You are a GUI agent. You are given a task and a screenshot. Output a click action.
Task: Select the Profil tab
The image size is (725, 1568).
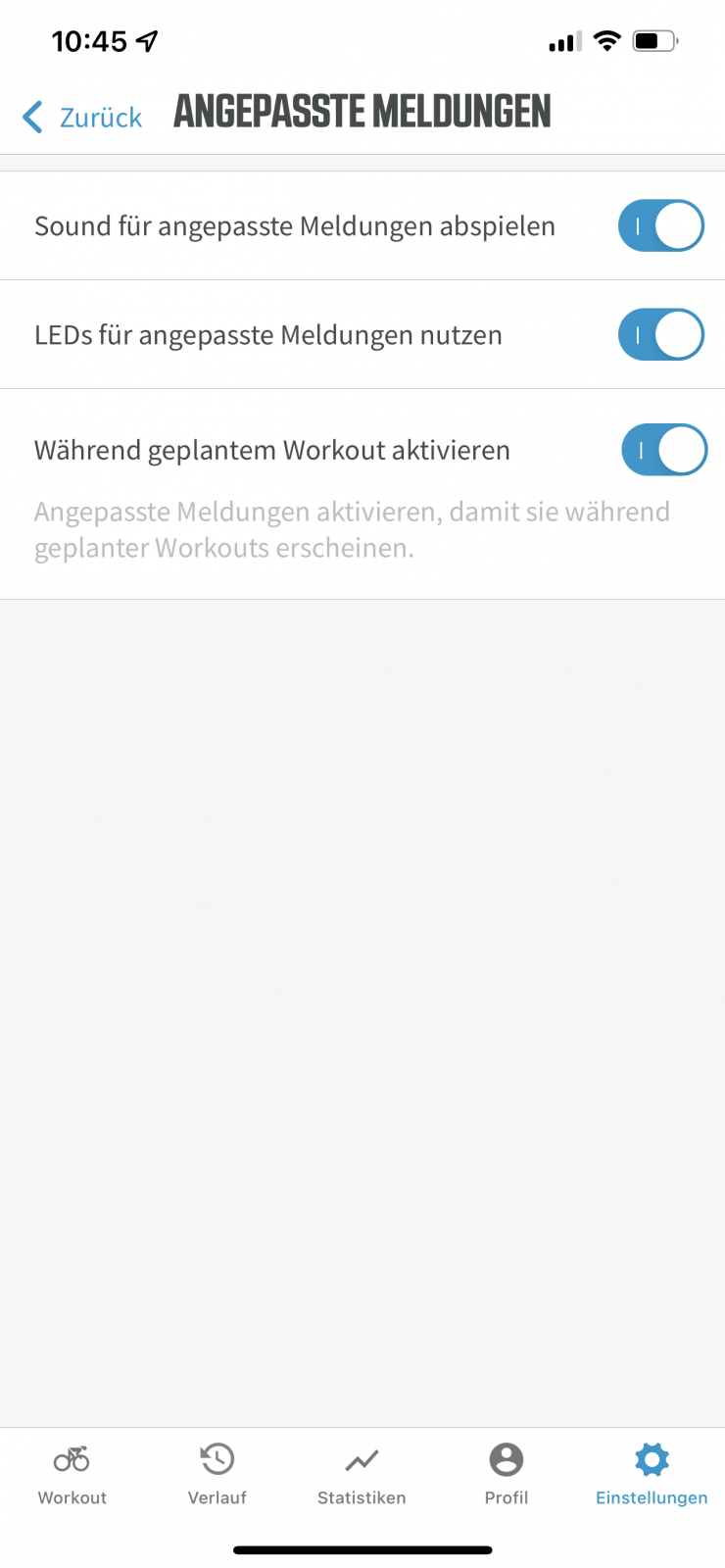(507, 1474)
